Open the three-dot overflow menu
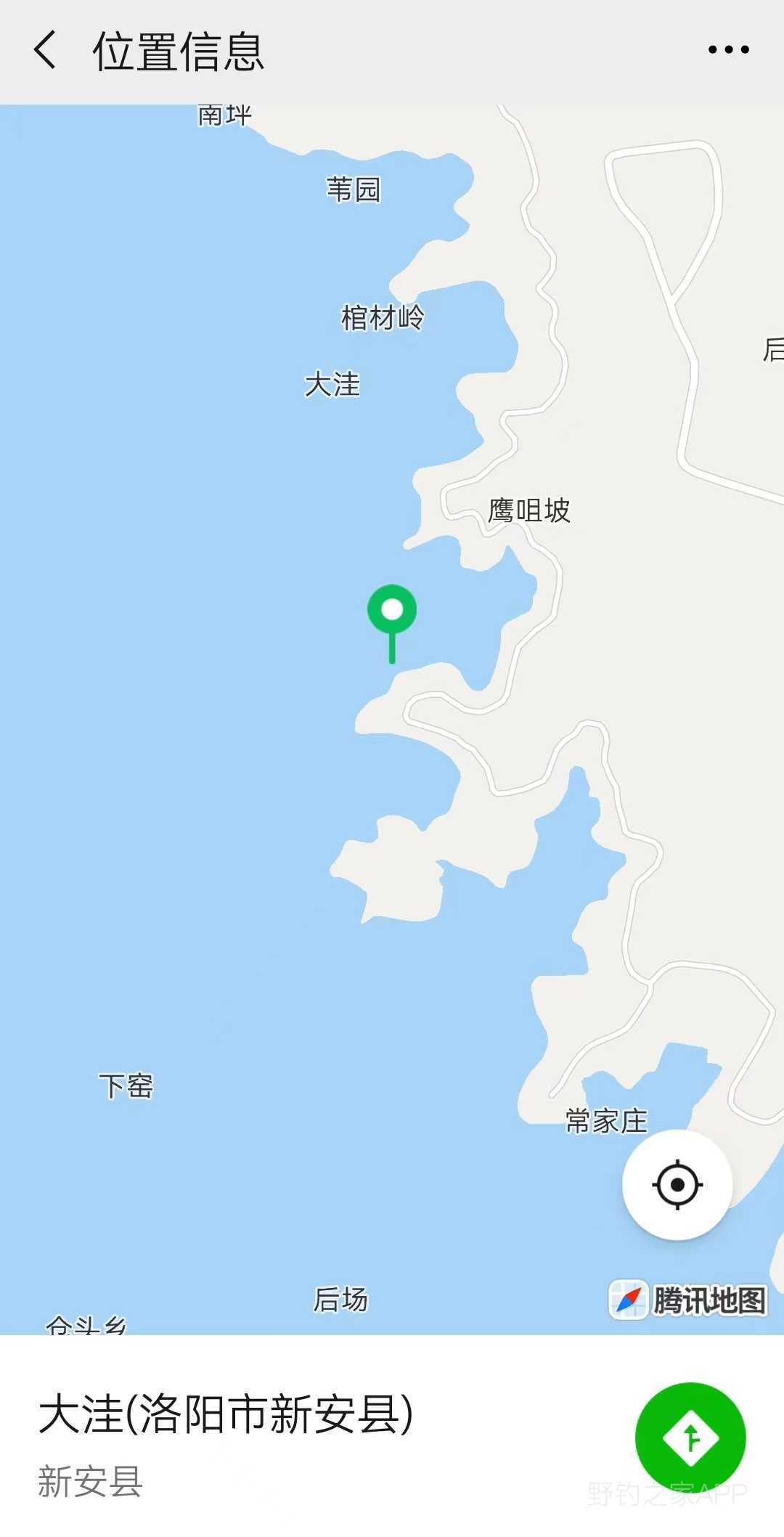784x1537 pixels. coord(728,50)
